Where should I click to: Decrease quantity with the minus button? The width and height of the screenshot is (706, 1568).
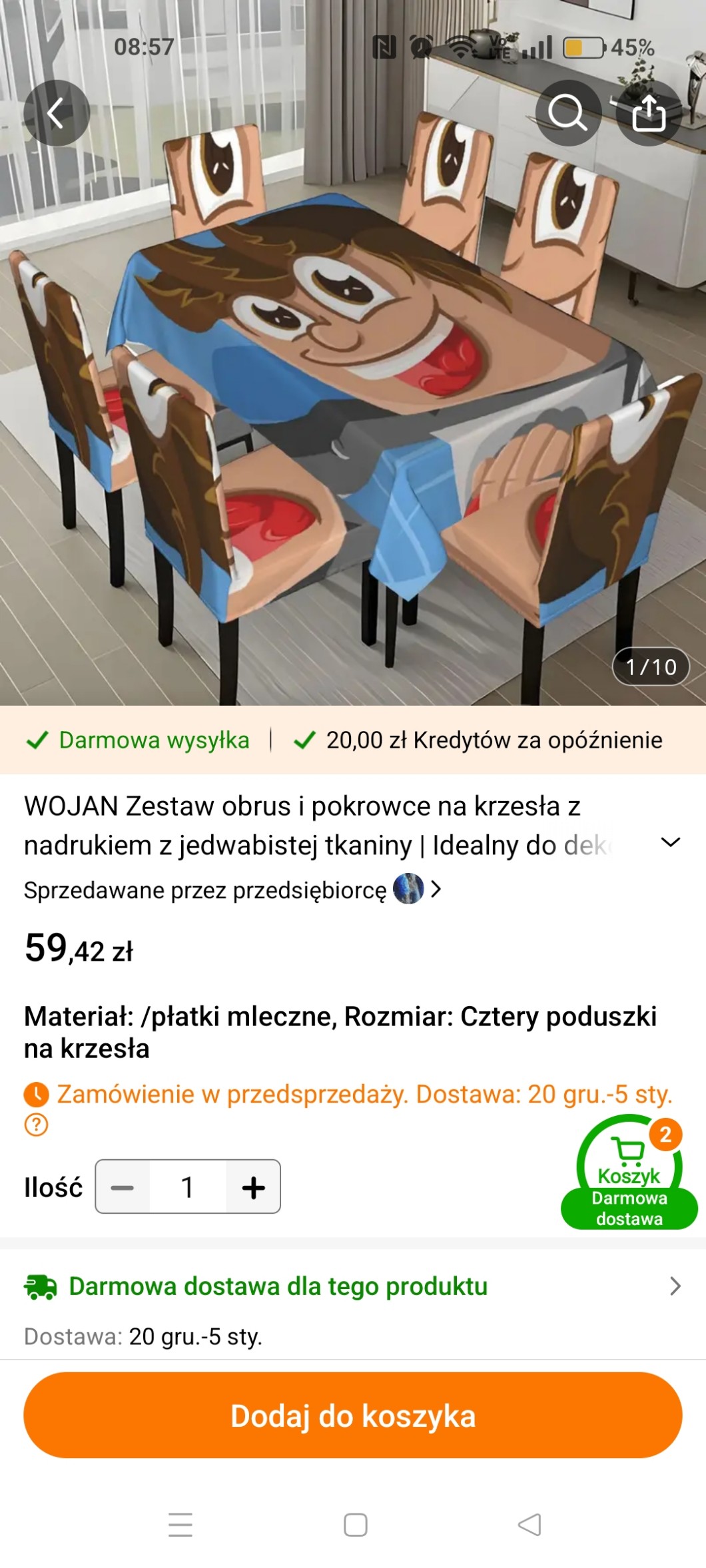point(123,1187)
